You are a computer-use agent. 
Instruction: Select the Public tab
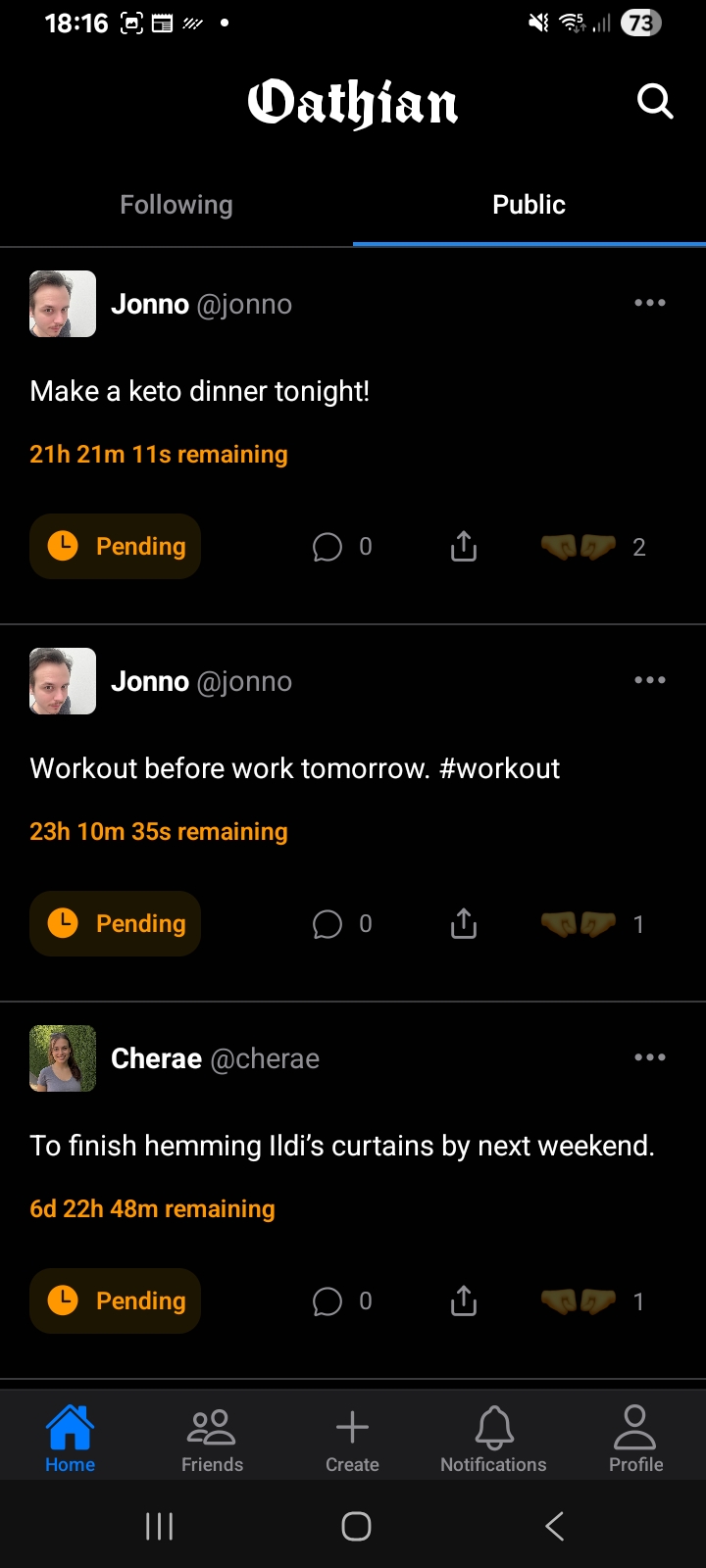click(x=529, y=204)
